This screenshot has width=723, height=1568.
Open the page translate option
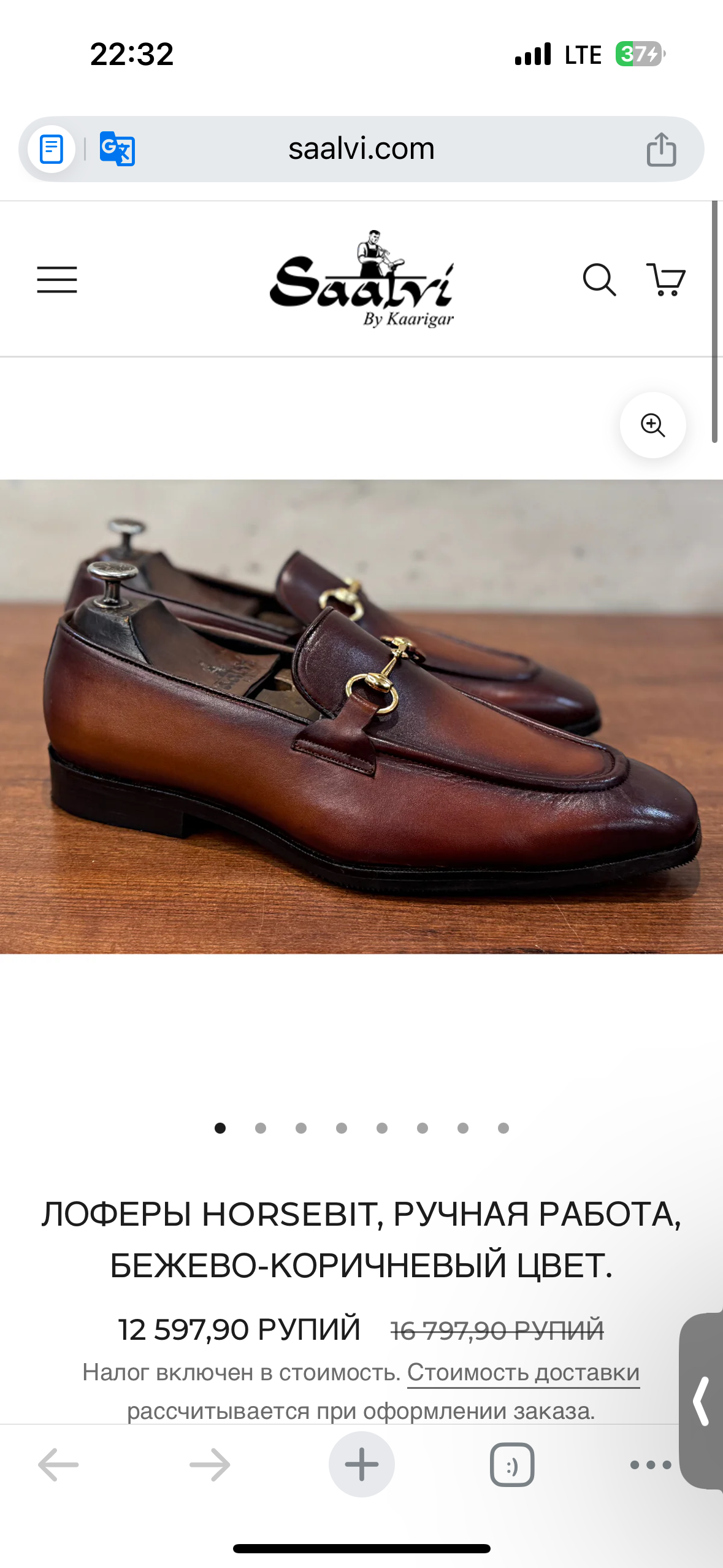coord(117,149)
